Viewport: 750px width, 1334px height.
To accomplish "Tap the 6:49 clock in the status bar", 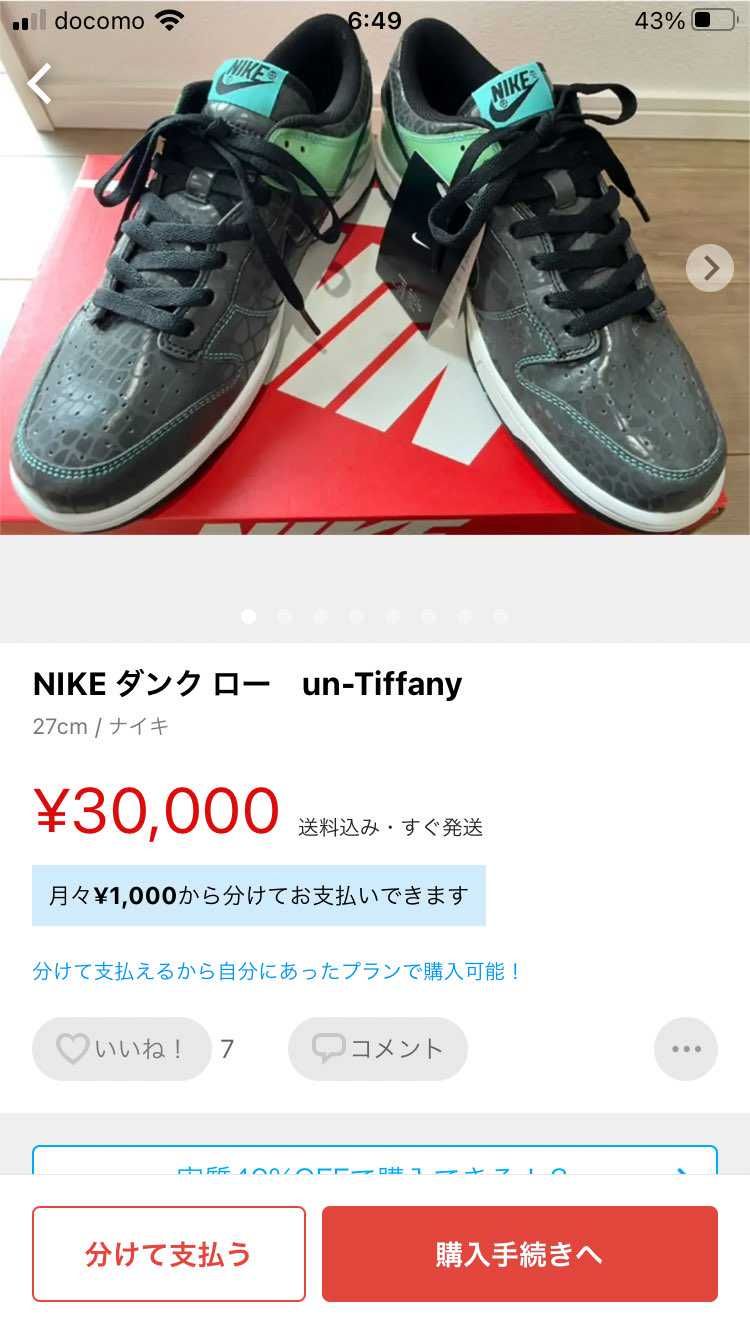I will coord(375,17).
